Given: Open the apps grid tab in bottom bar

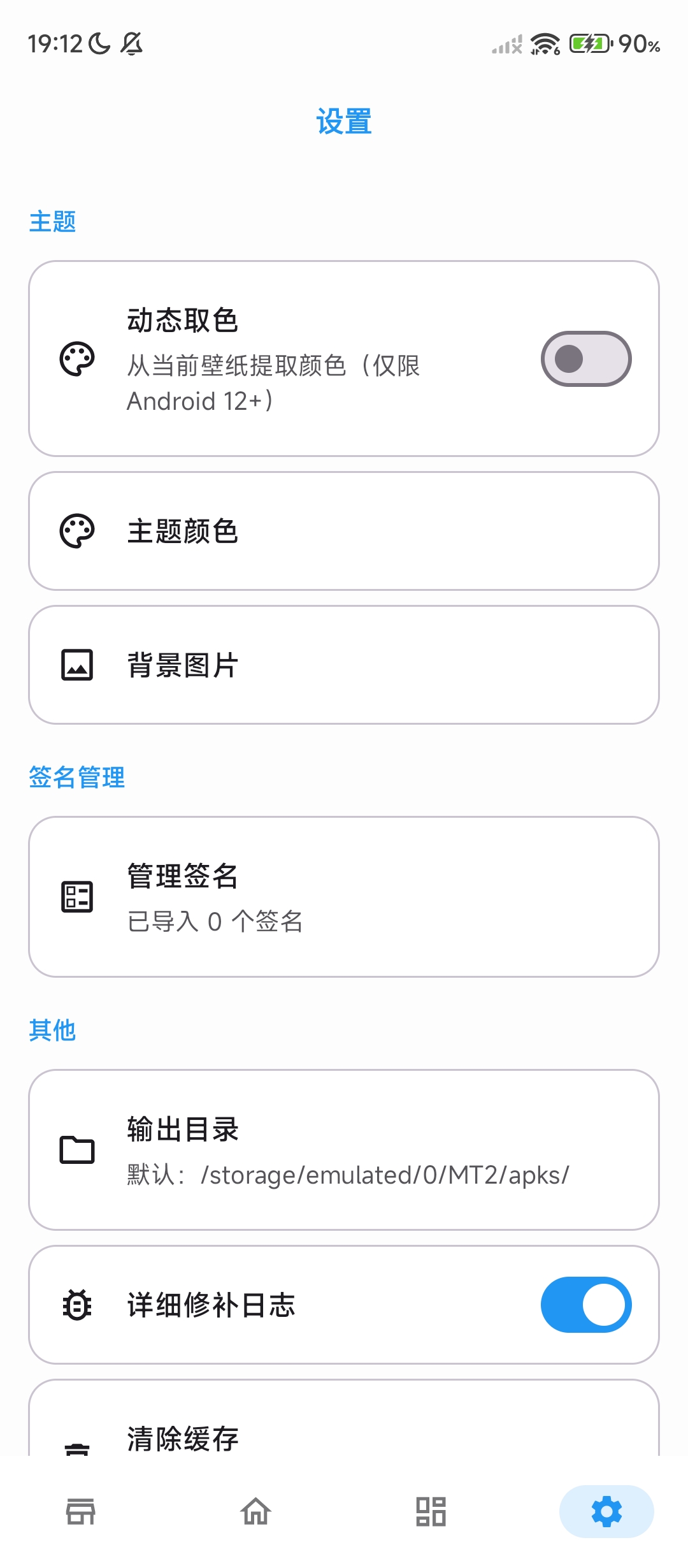Looking at the screenshot, I should (x=430, y=1511).
